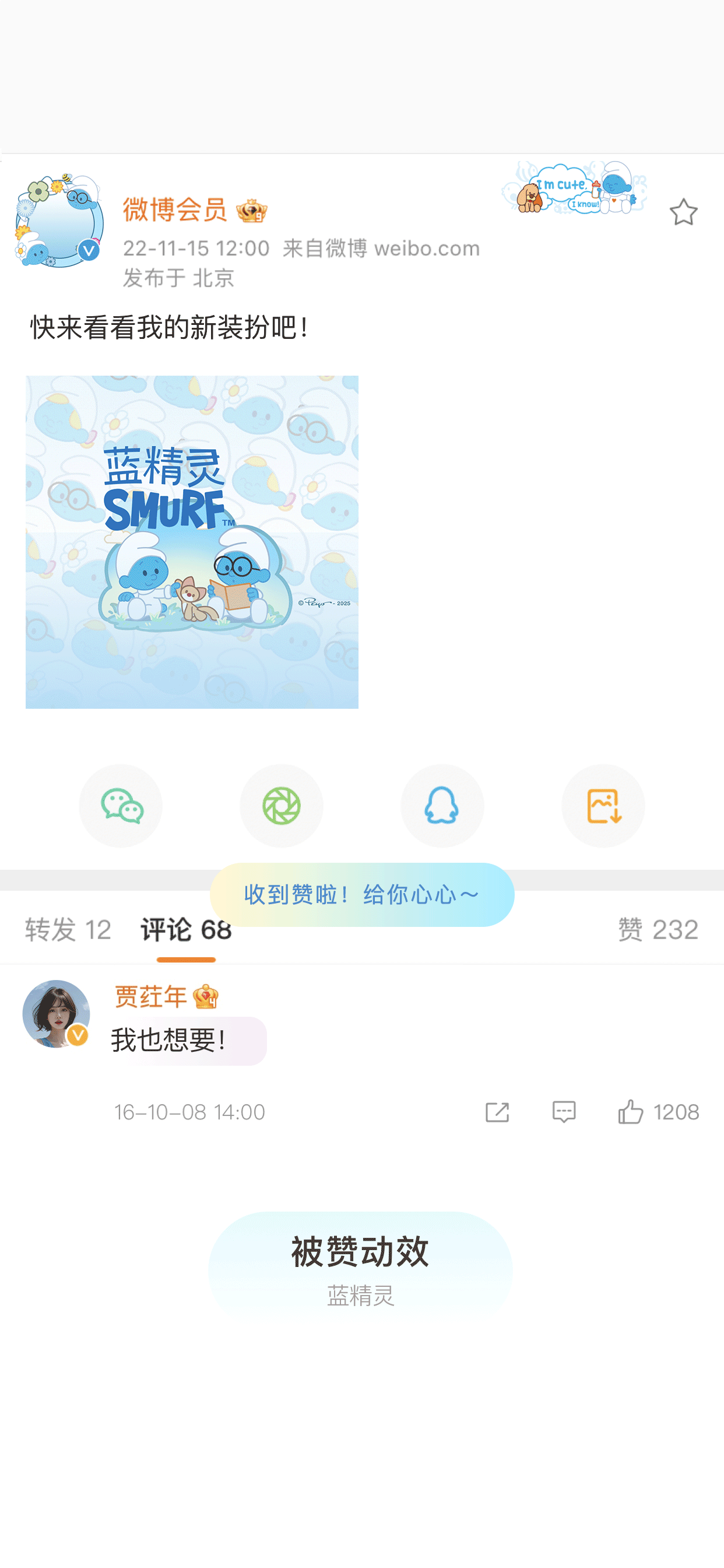Open the repost icon under the comment
This screenshot has height=1568, width=724.
pos(497,1111)
